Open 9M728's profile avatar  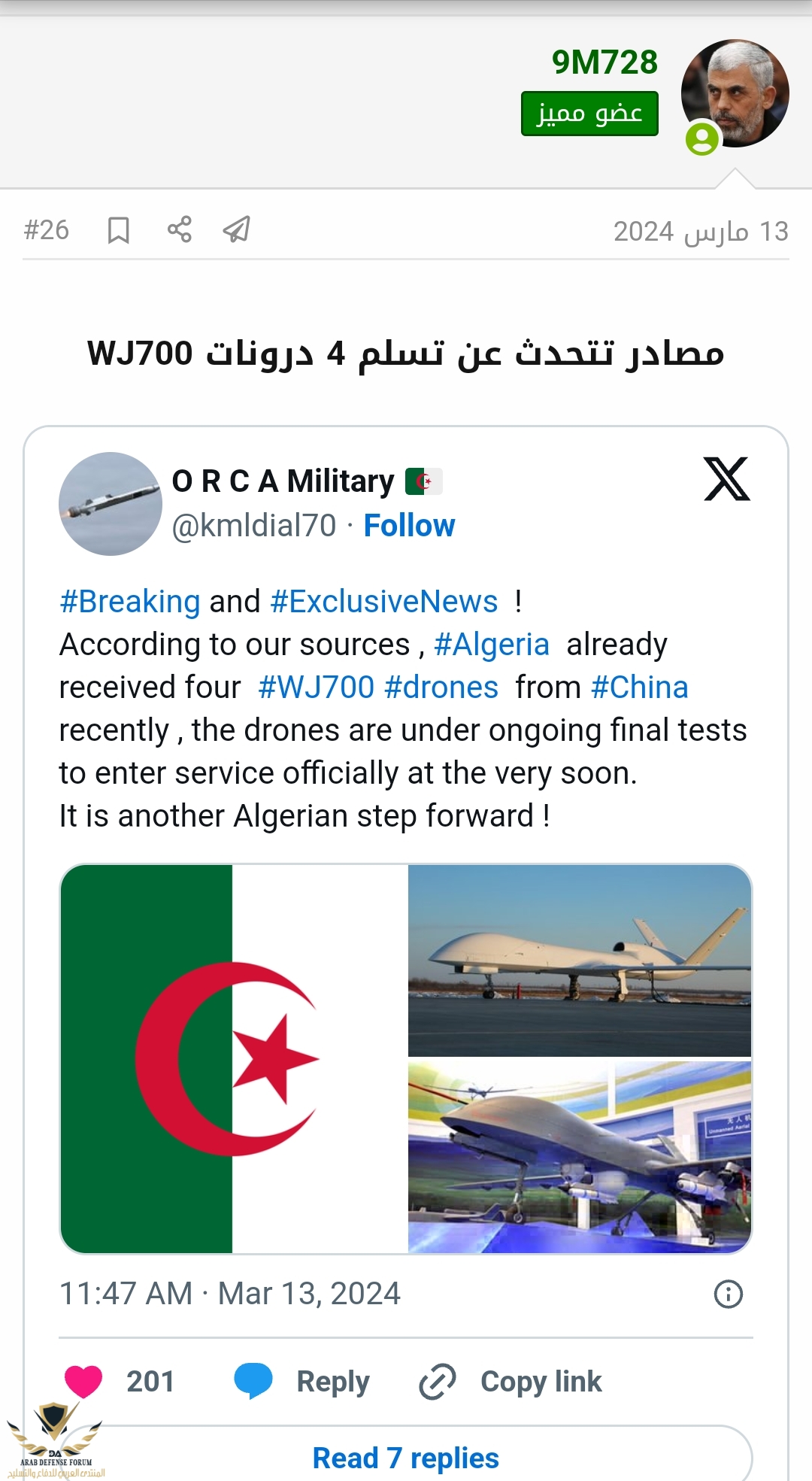coord(735,93)
